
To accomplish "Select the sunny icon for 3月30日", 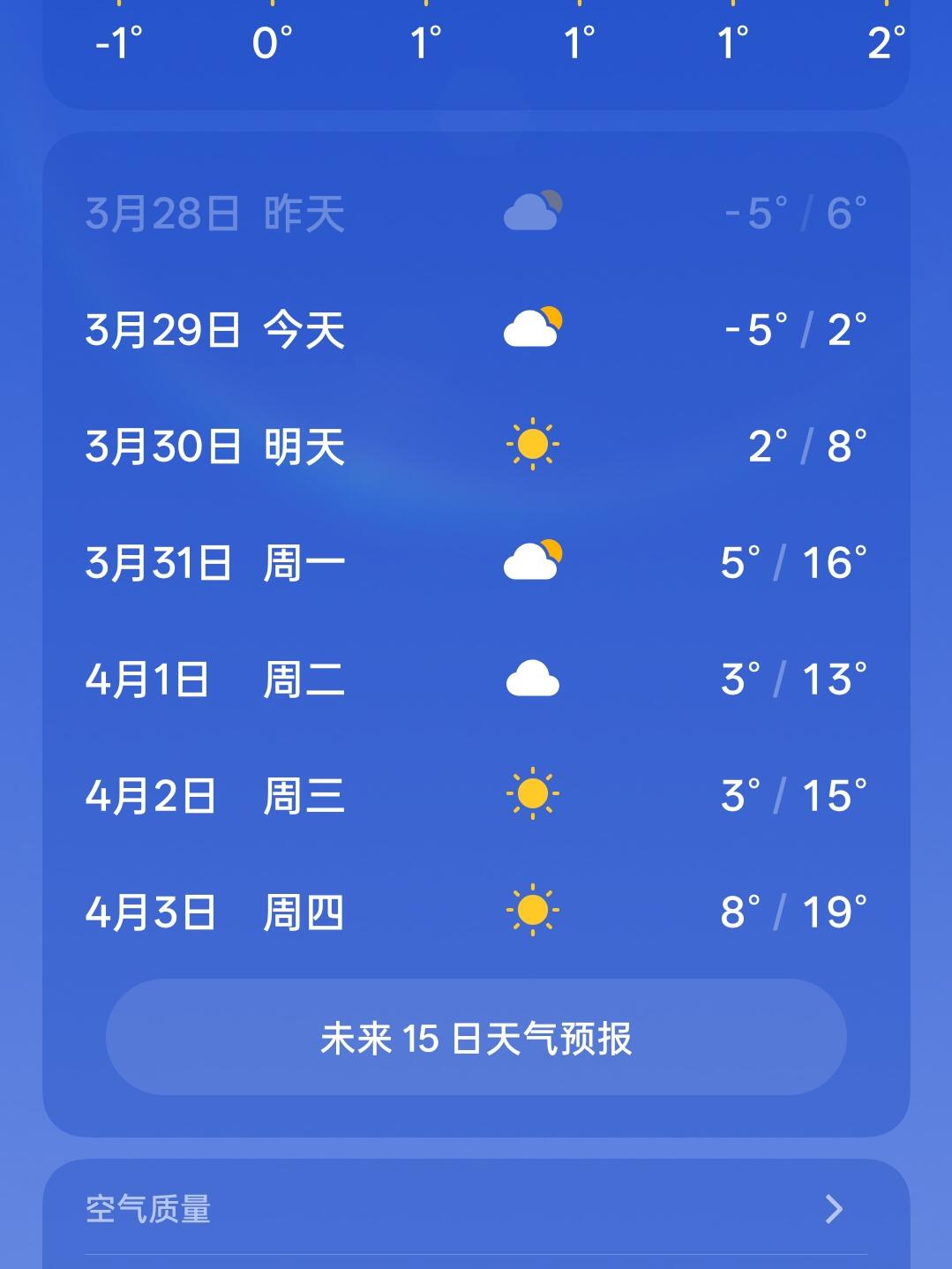I will click(x=533, y=444).
